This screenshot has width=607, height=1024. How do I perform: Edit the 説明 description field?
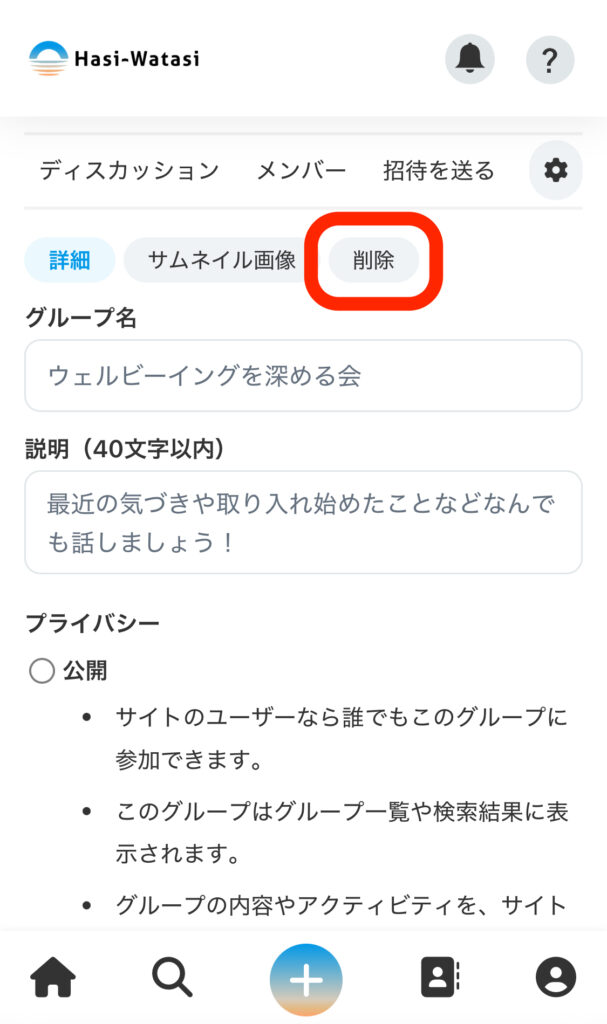tap(303, 522)
